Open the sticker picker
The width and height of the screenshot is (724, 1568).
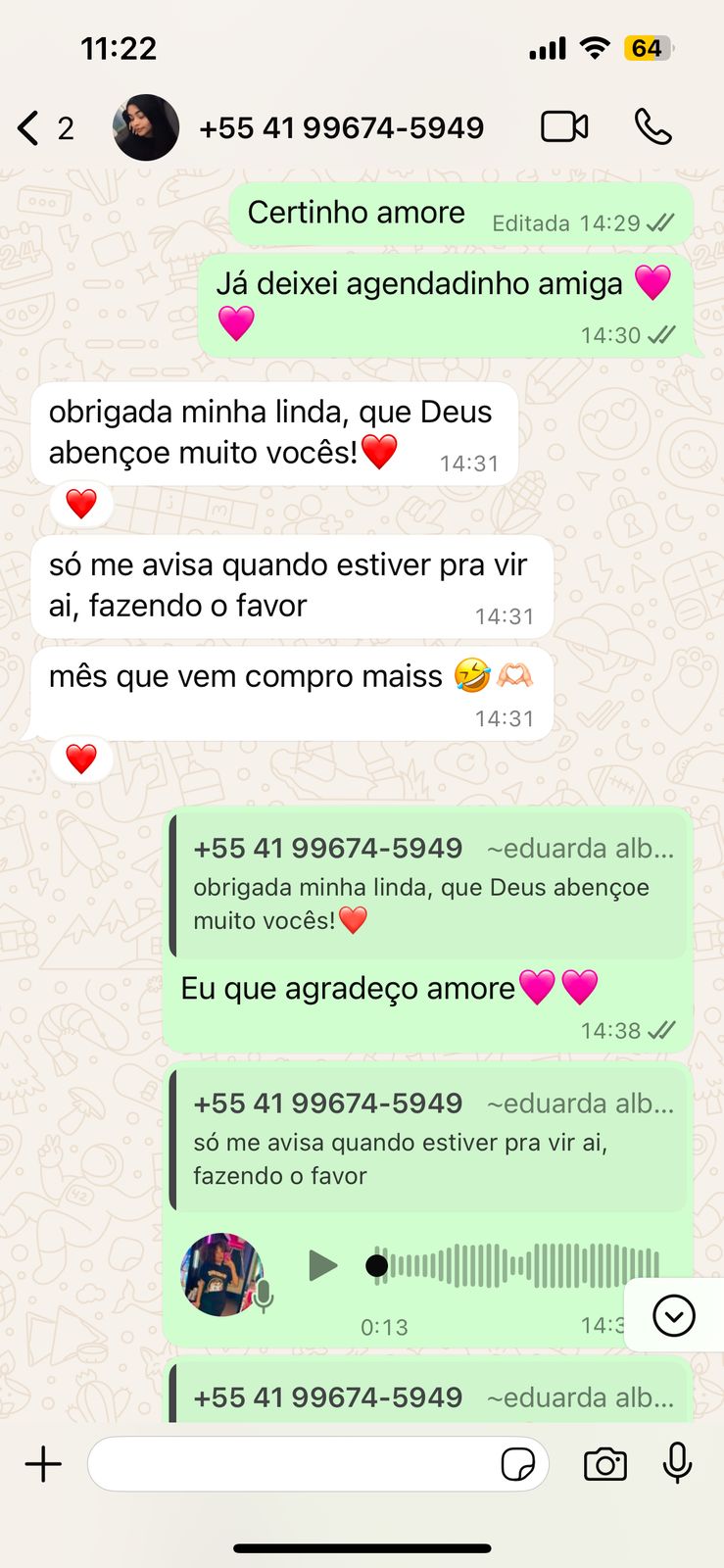coord(517,1465)
